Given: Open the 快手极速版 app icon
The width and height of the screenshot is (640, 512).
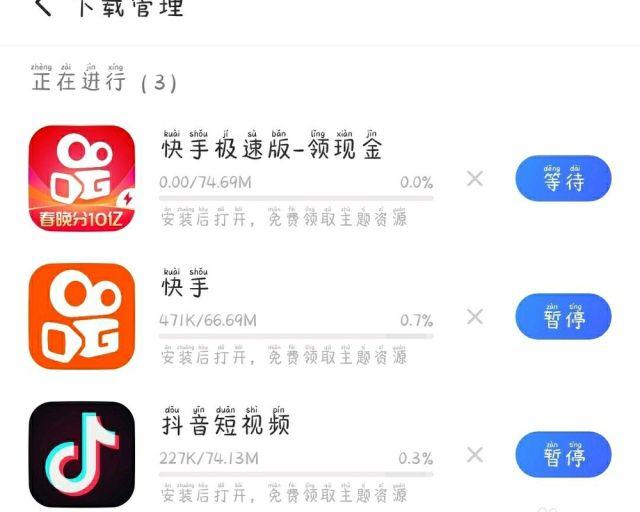Looking at the screenshot, I should coord(82,178).
